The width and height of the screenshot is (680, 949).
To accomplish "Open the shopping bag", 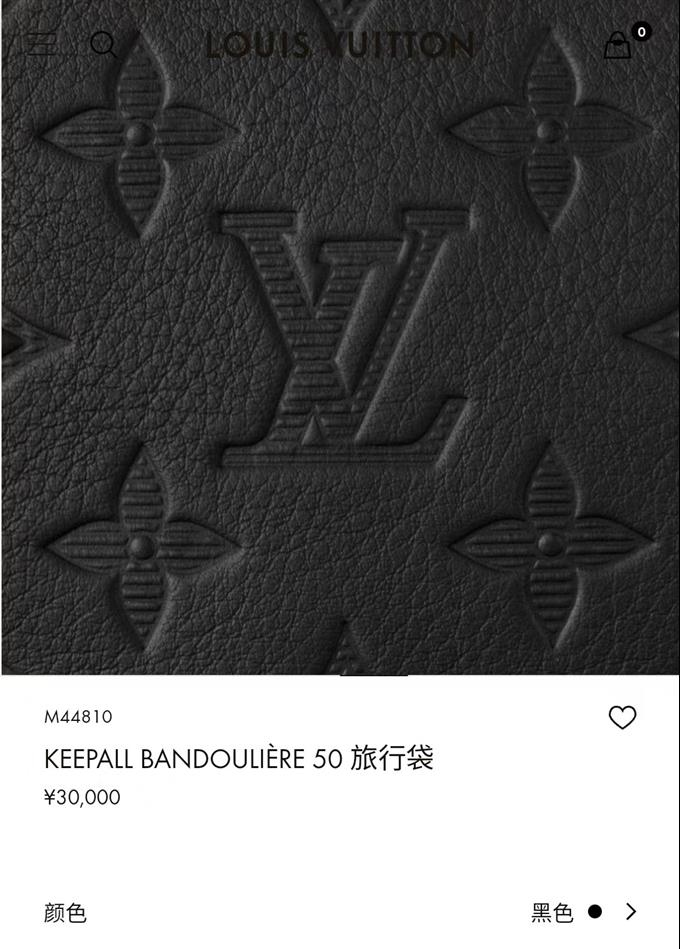I will click(x=618, y=45).
